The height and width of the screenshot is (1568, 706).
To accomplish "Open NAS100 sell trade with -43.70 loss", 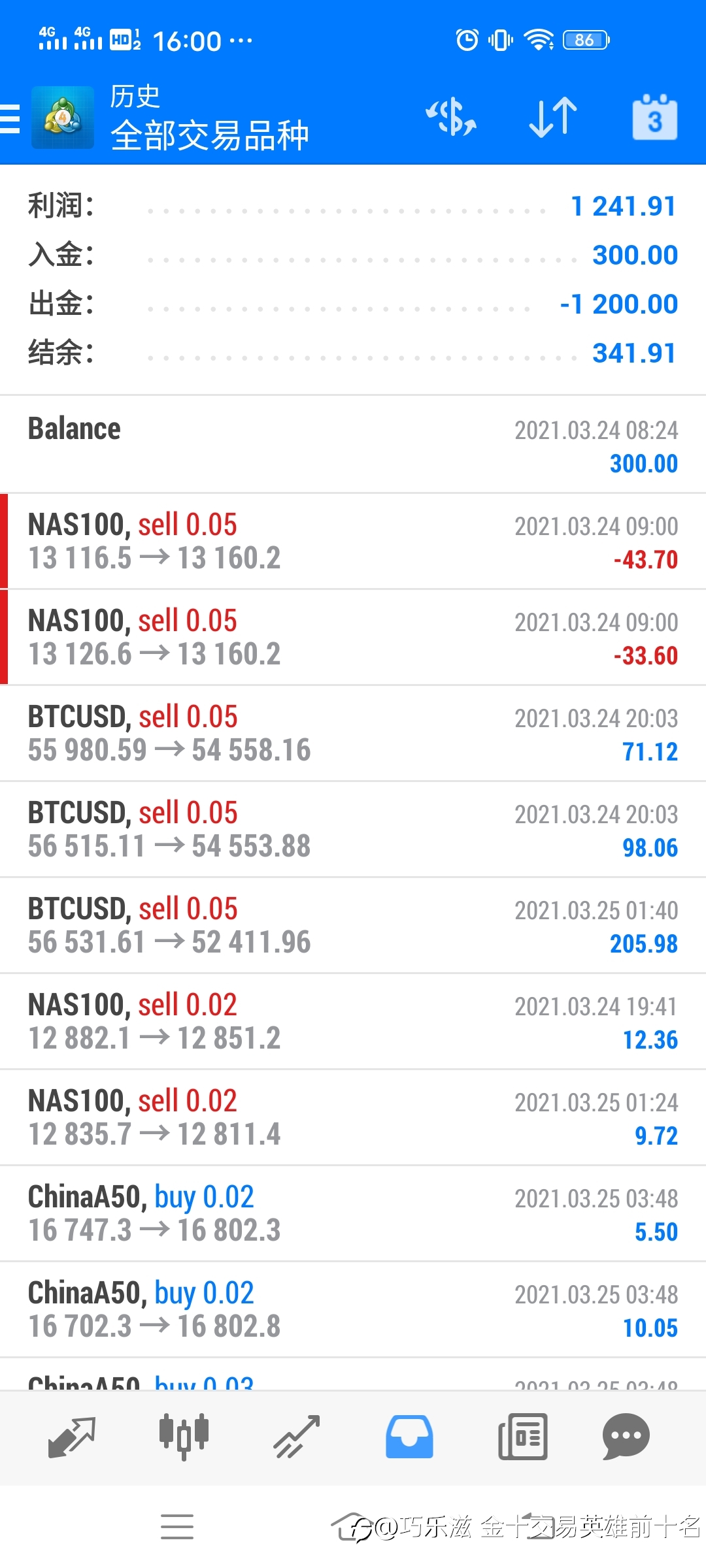I will [x=353, y=542].
